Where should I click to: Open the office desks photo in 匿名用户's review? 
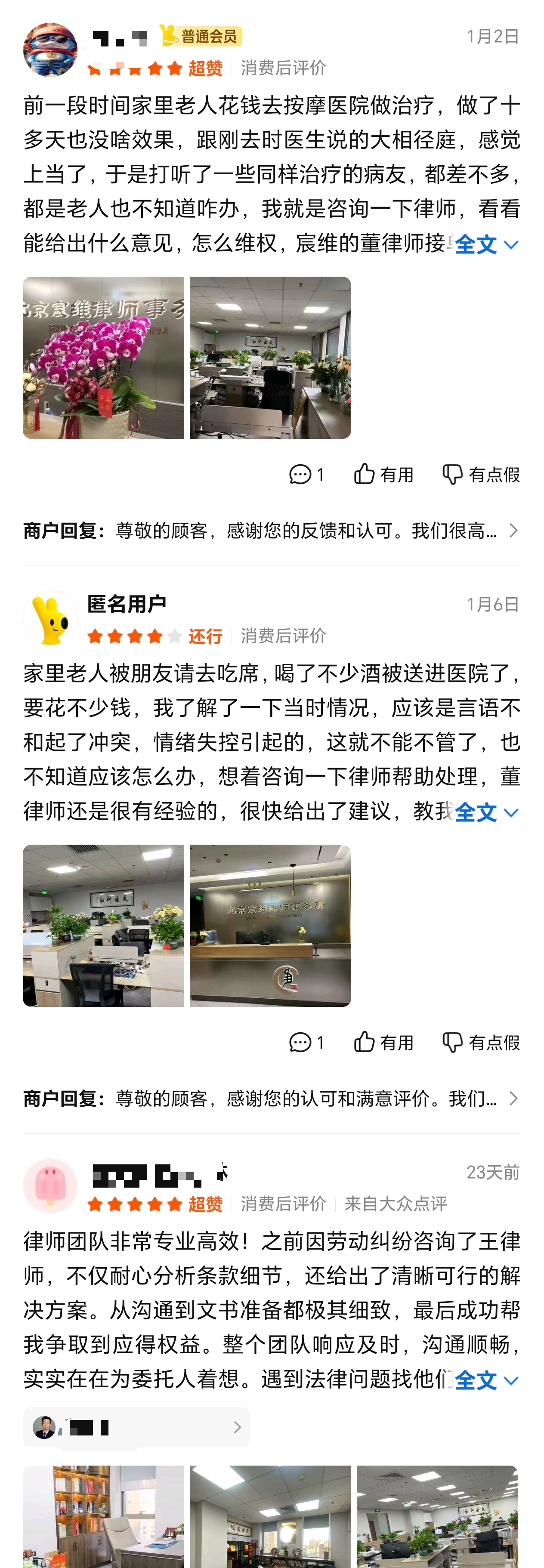pos(103,925)
